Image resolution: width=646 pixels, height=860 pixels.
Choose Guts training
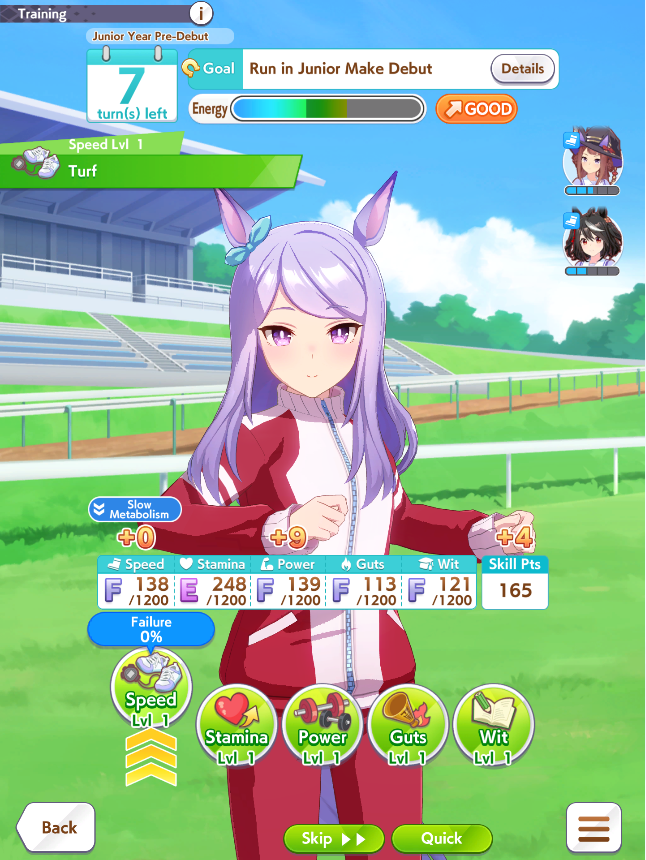408,725
